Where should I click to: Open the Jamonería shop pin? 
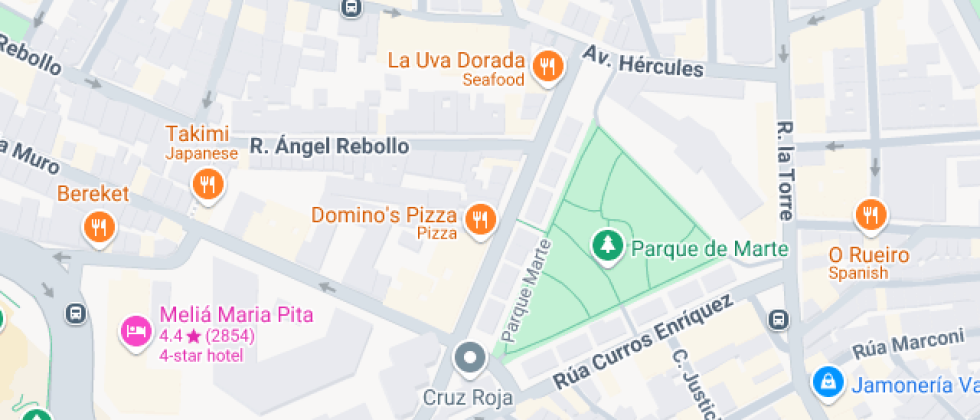(826, 381)
